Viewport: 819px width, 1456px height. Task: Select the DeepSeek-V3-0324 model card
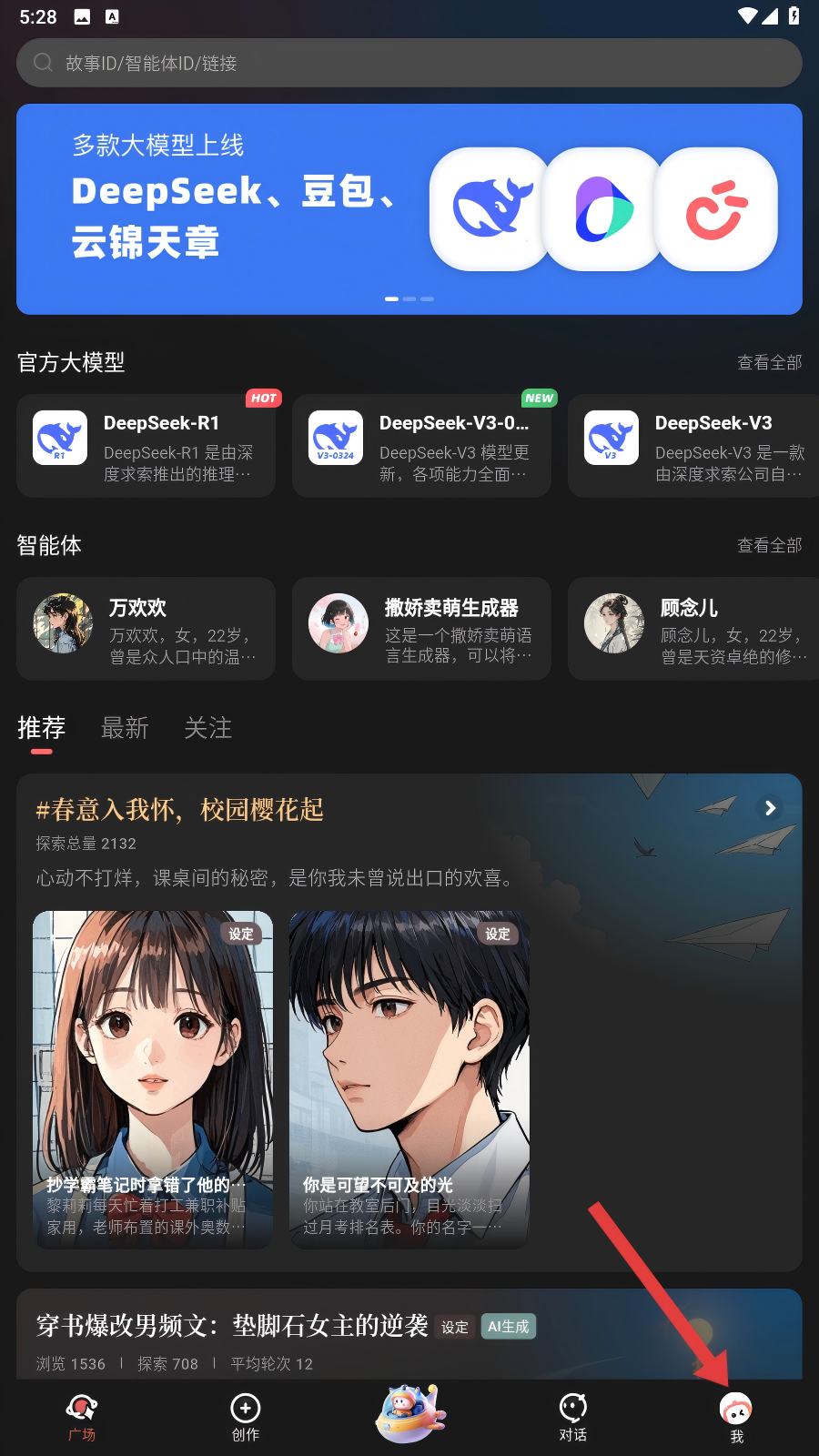pos(421,446)
